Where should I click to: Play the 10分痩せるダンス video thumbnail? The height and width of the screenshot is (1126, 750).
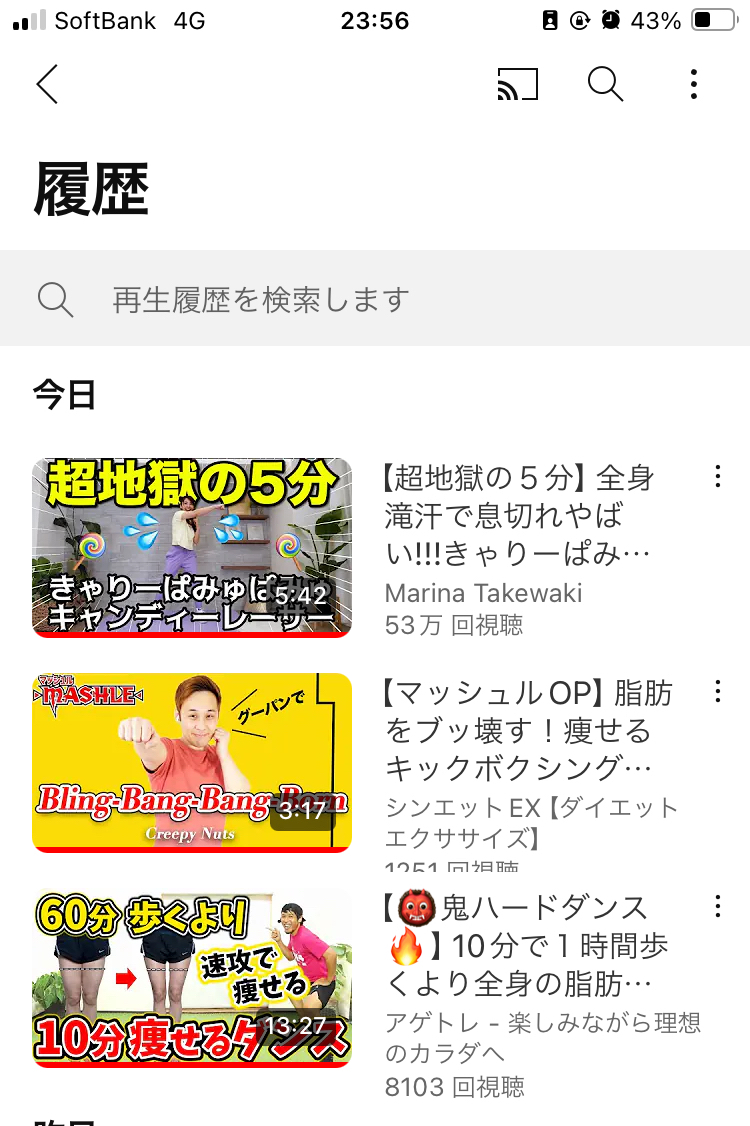pos(192,978)
